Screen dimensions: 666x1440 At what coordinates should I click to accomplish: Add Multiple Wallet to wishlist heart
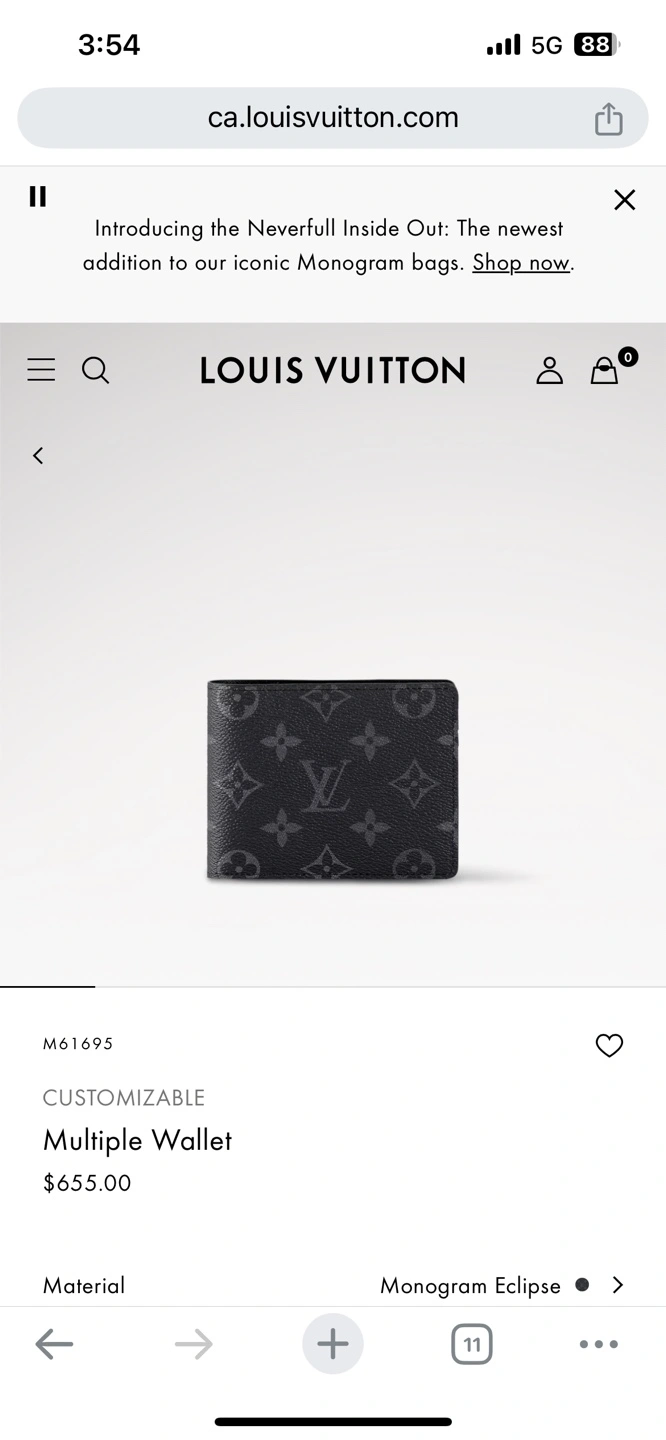click(608, 1045)
